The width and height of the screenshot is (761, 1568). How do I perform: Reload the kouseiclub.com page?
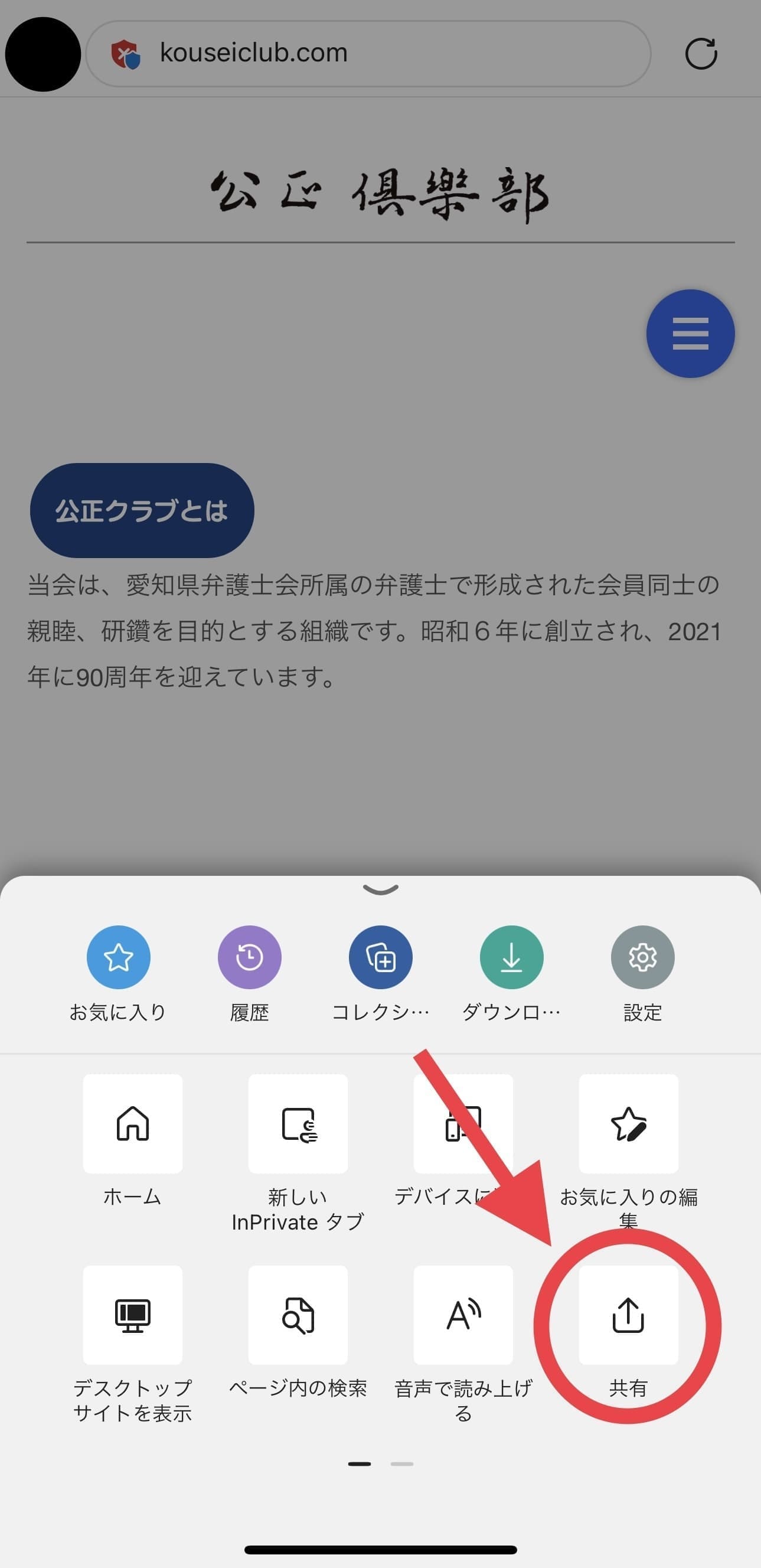701,54
